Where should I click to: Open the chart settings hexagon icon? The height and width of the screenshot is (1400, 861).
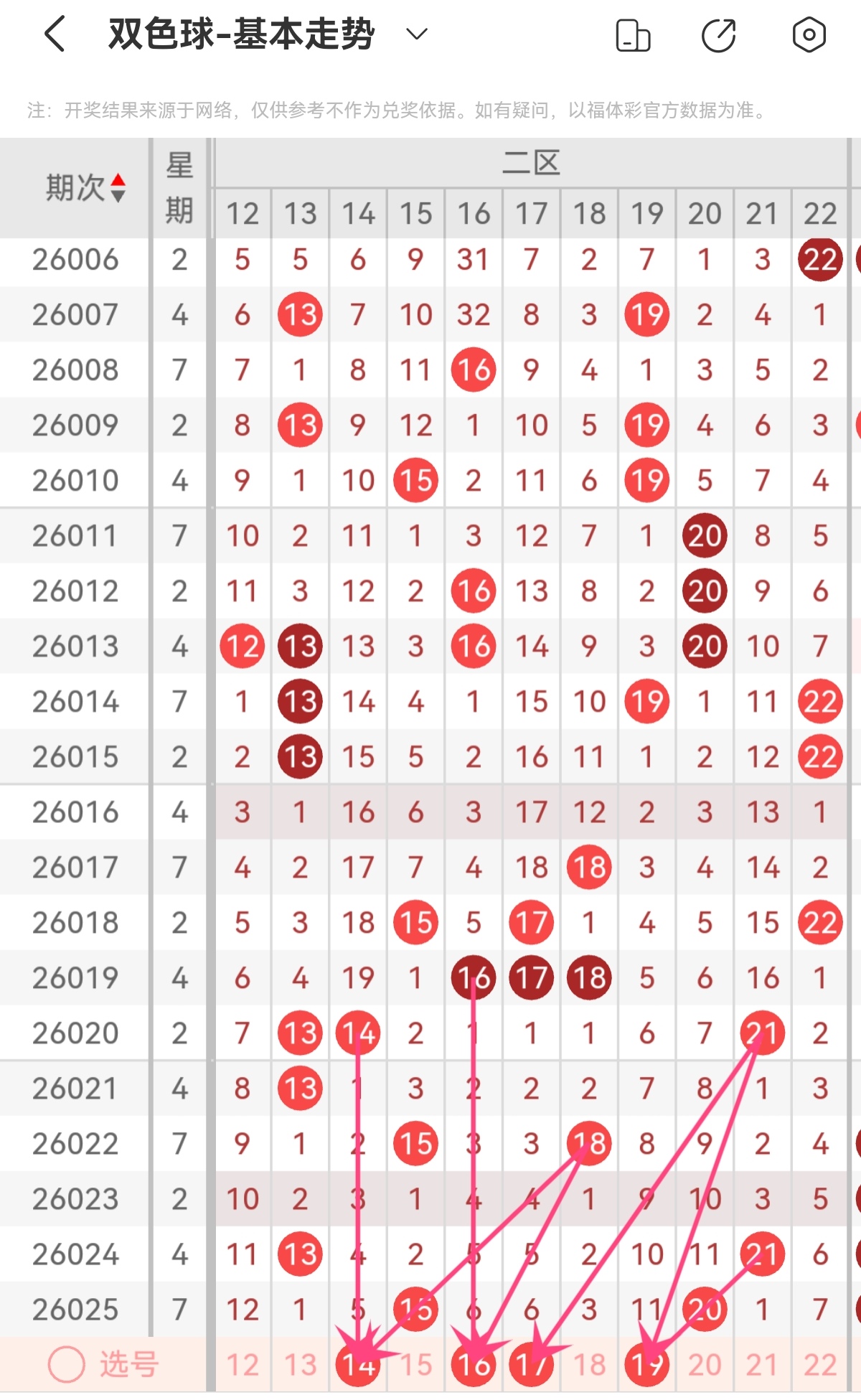tap(809, 34)
